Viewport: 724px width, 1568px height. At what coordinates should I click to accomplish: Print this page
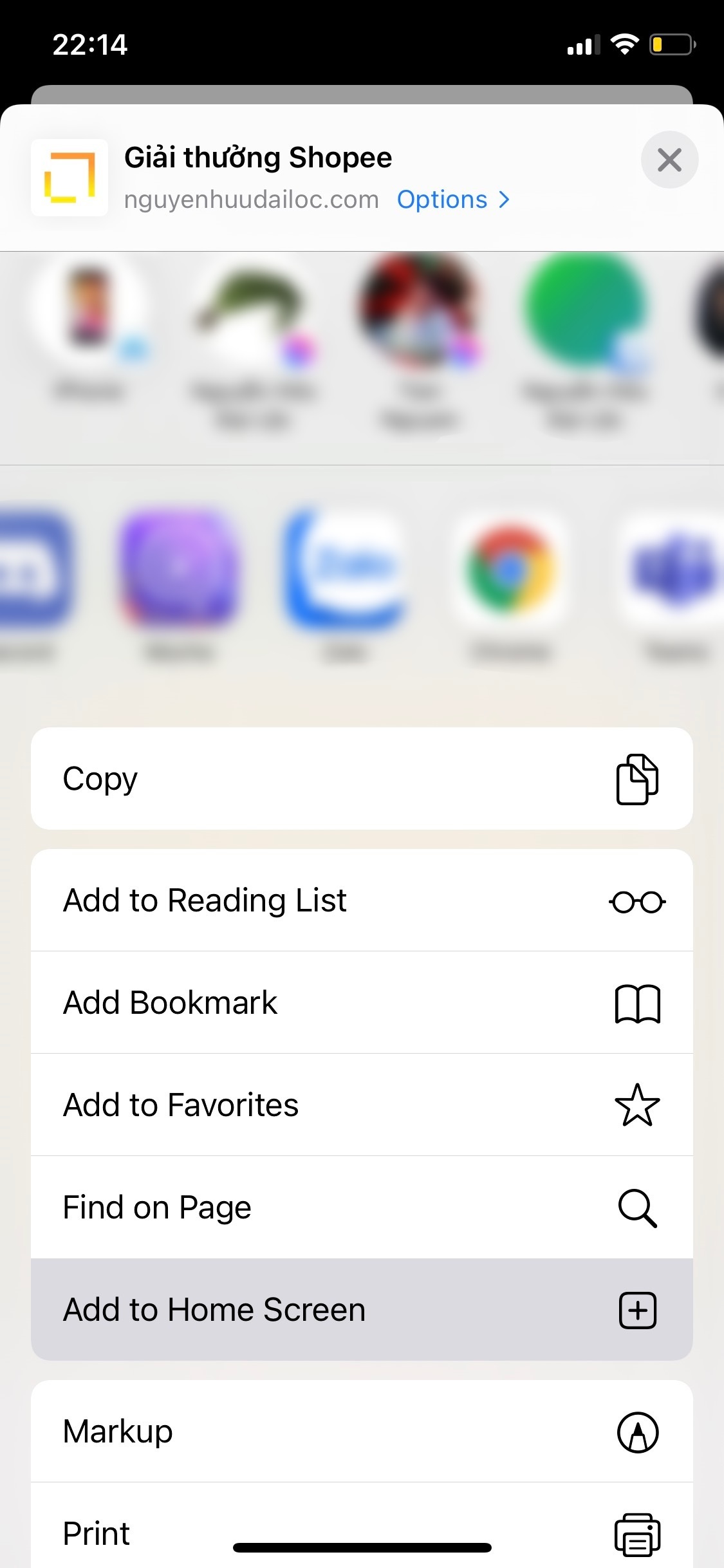tap(362, 1532)
